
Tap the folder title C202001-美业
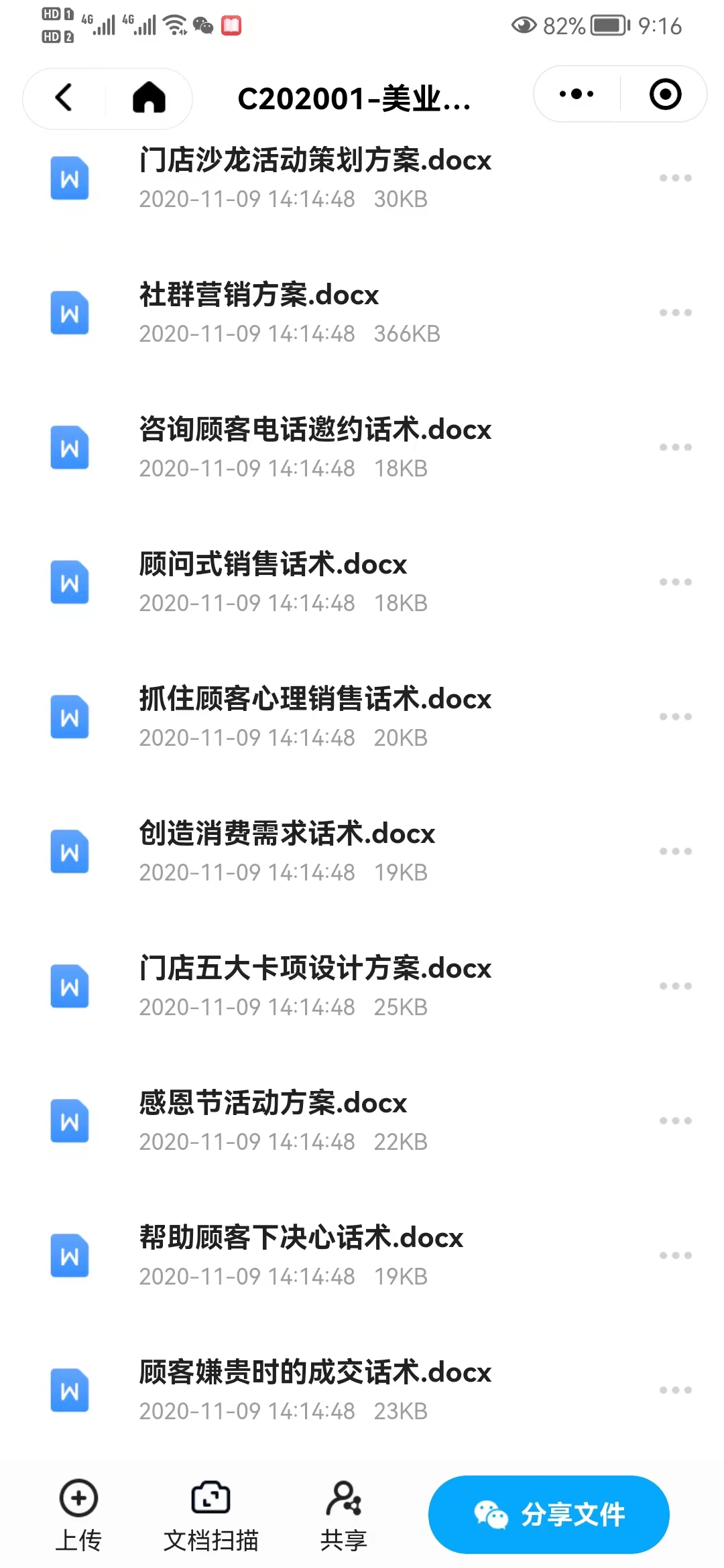pos(357,101)
